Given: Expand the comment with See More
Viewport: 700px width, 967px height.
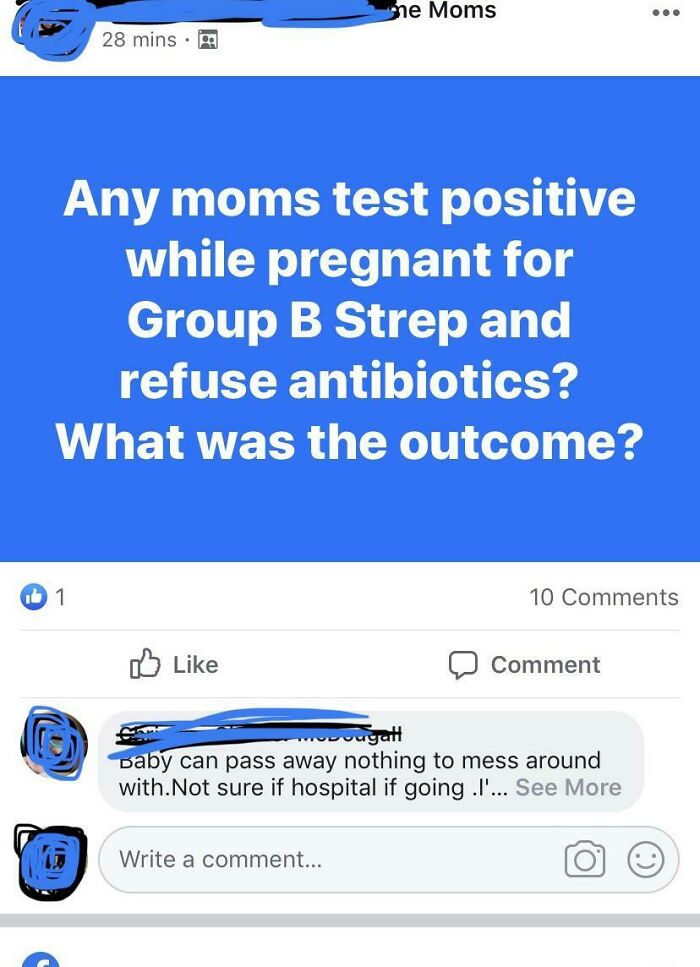Looking at the screenshot, I should pos(568,787).
